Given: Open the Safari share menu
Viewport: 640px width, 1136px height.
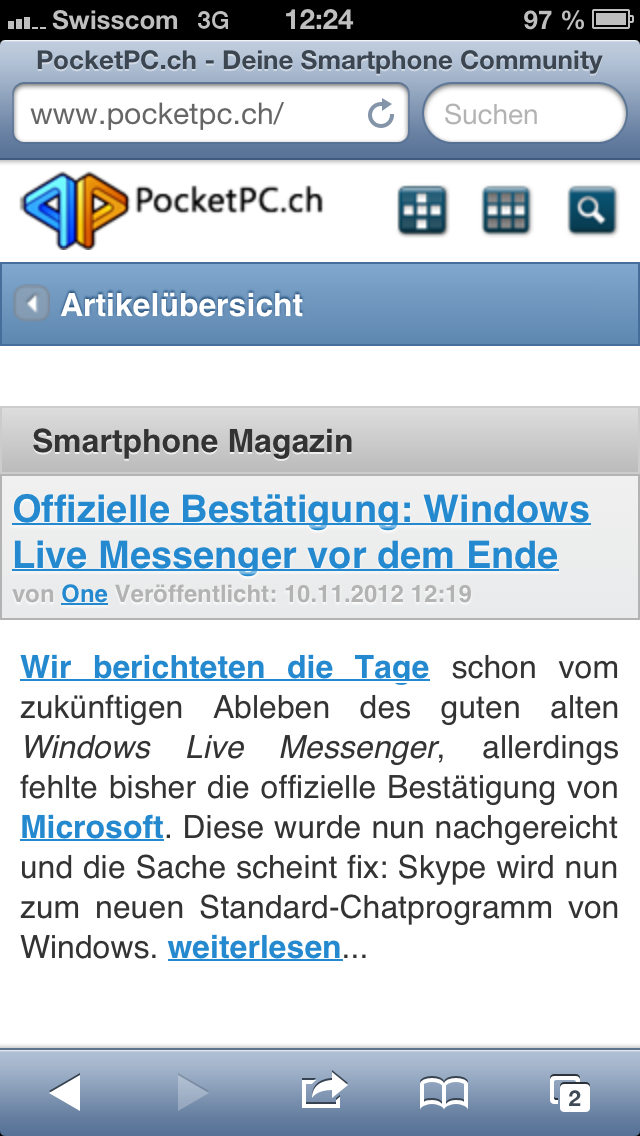Looking at the screenshot, I should coord(324,1090).
